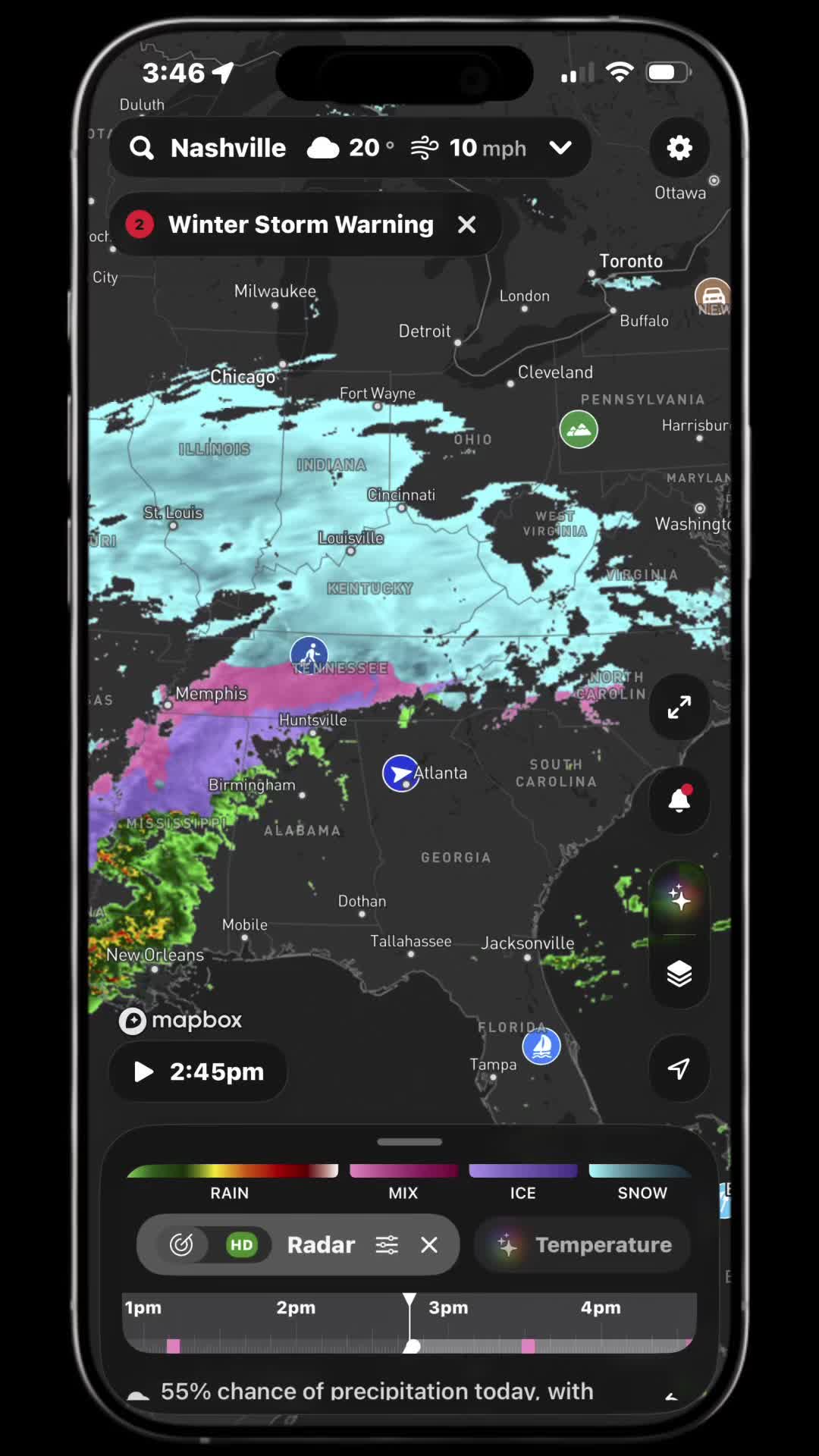Select the hiking marker in Tennessee
This screenshot has width=819, height=1456.
pyautogui.click(x=309, y=654)
